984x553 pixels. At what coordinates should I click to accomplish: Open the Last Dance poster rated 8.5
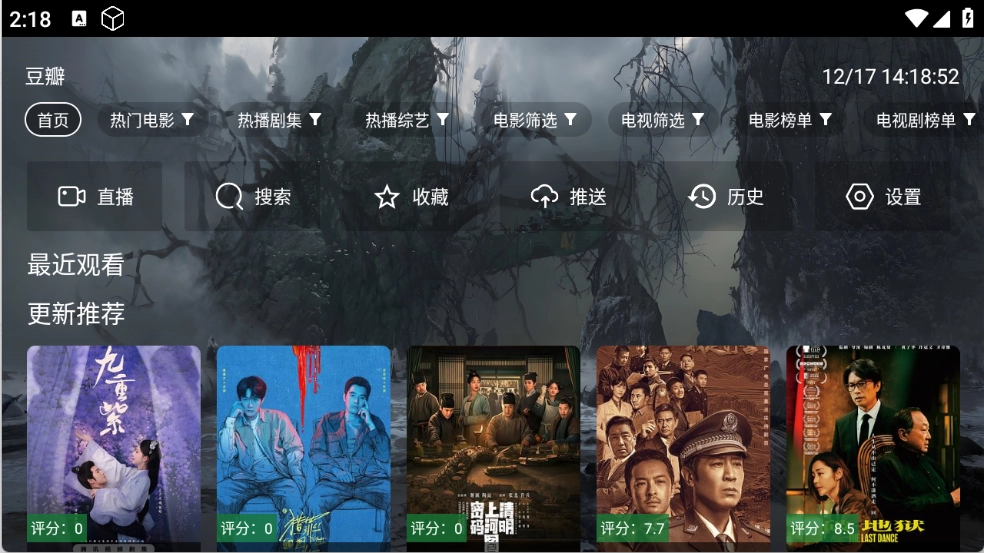(x=873, y=448)
